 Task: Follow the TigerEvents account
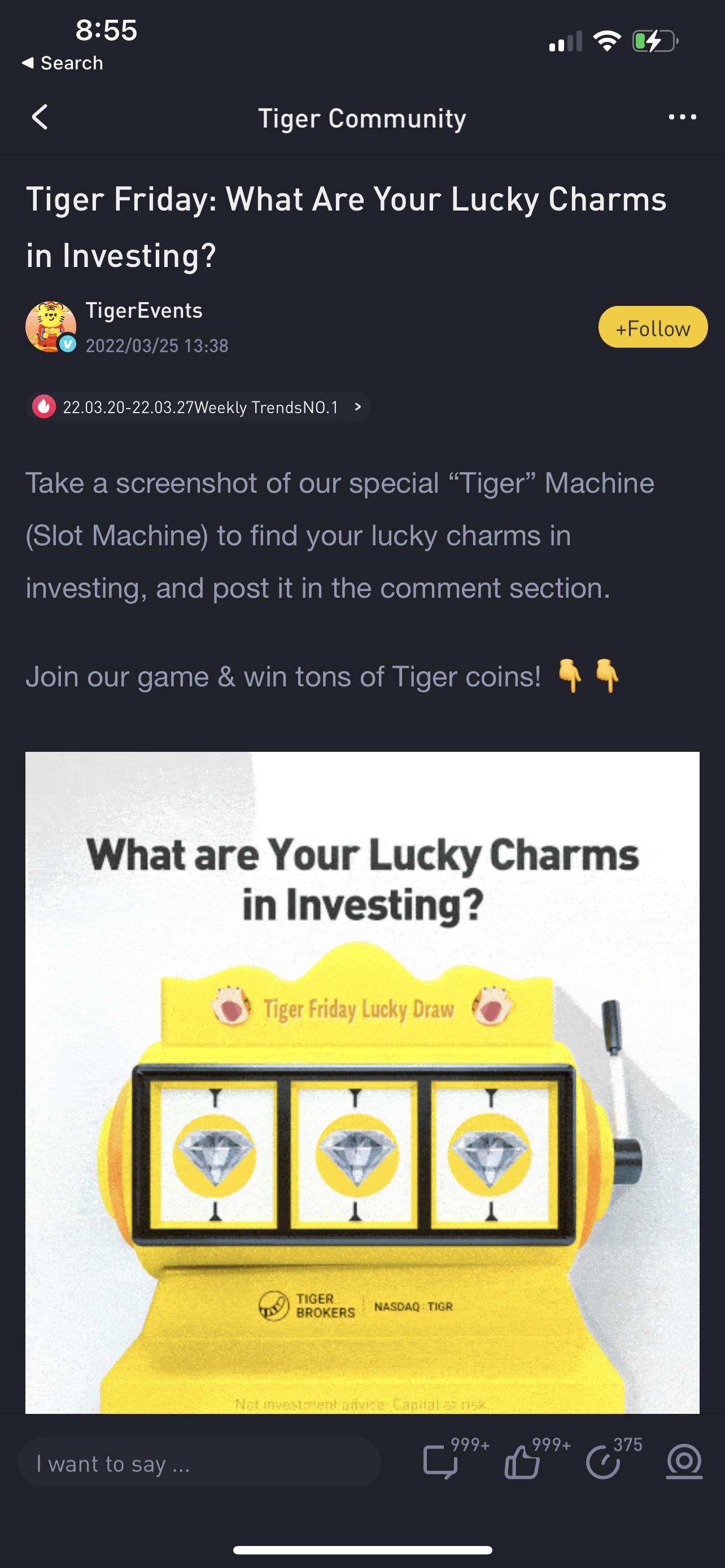[653, 327]
